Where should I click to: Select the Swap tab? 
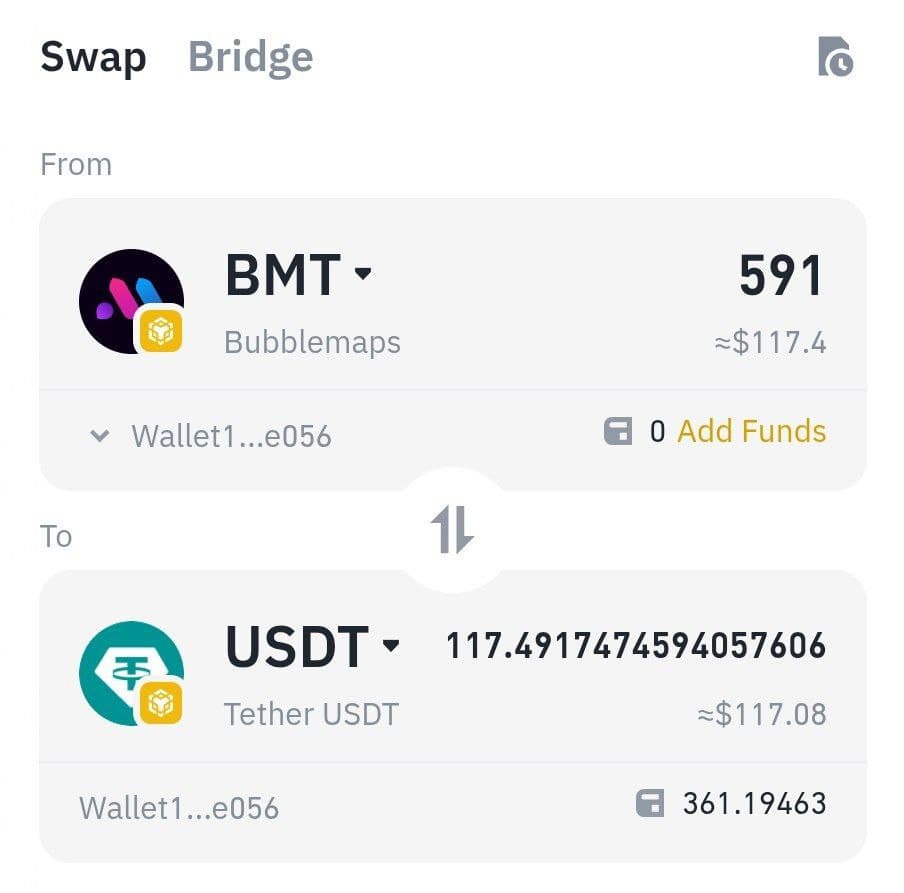(x=93, y=57)
